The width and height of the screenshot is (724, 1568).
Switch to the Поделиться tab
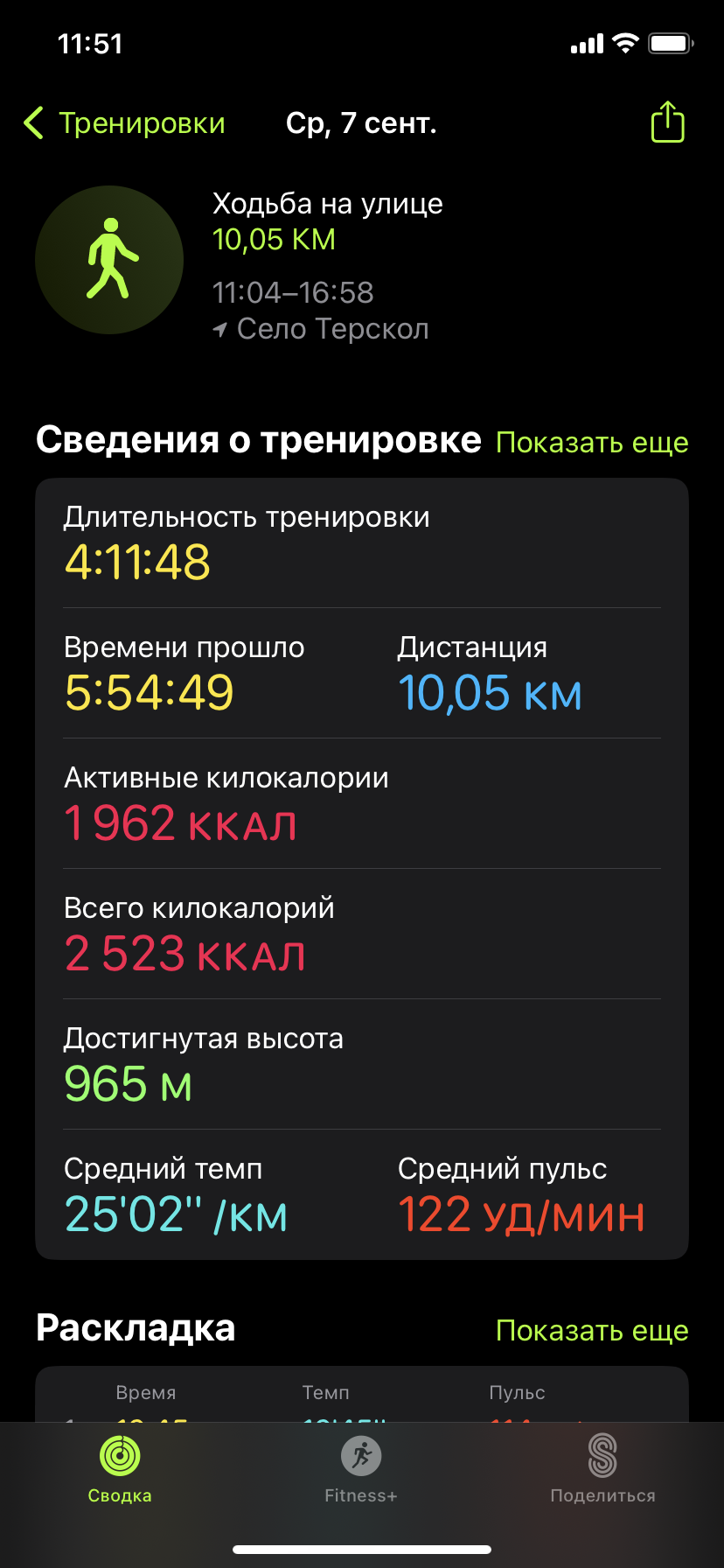[602, 1470]
